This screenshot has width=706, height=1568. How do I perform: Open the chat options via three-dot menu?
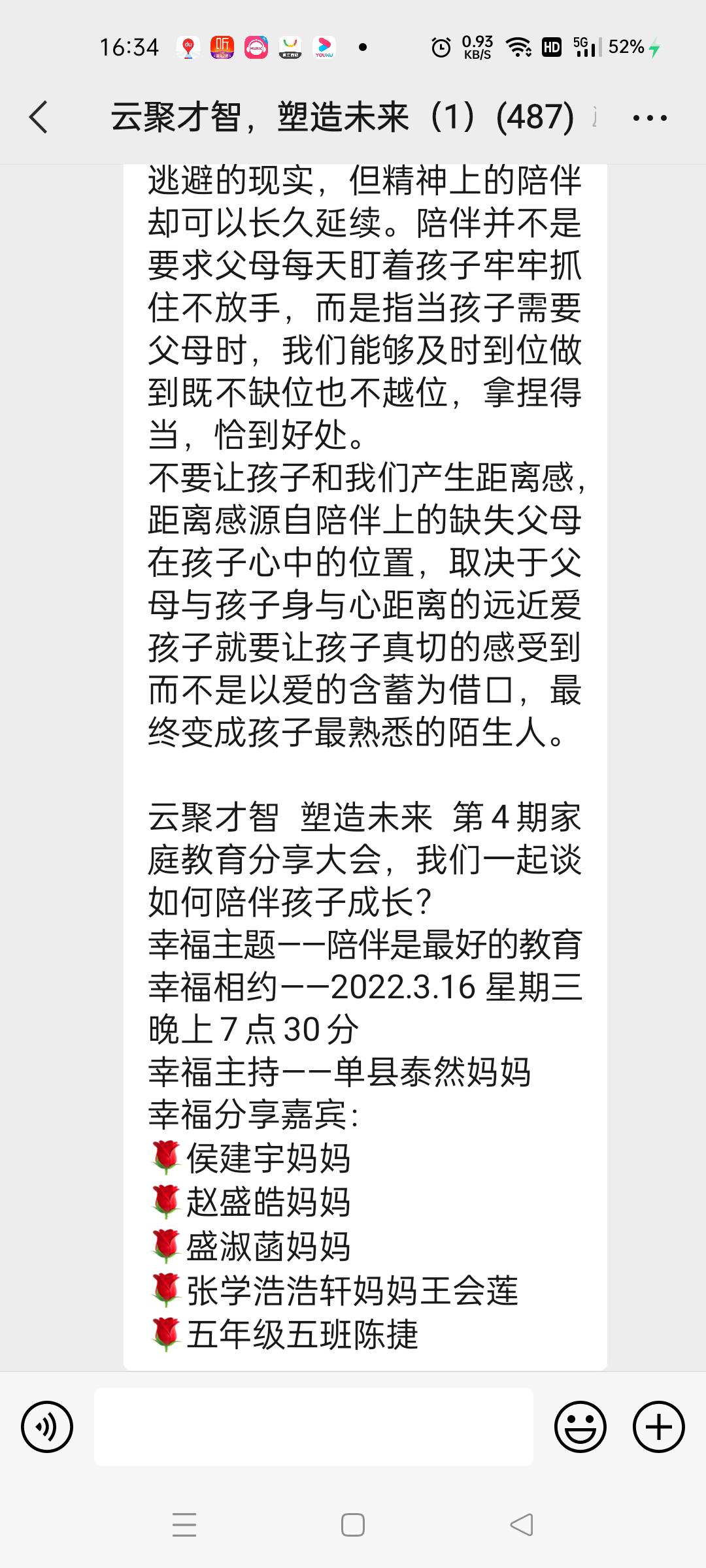[650, 118]
